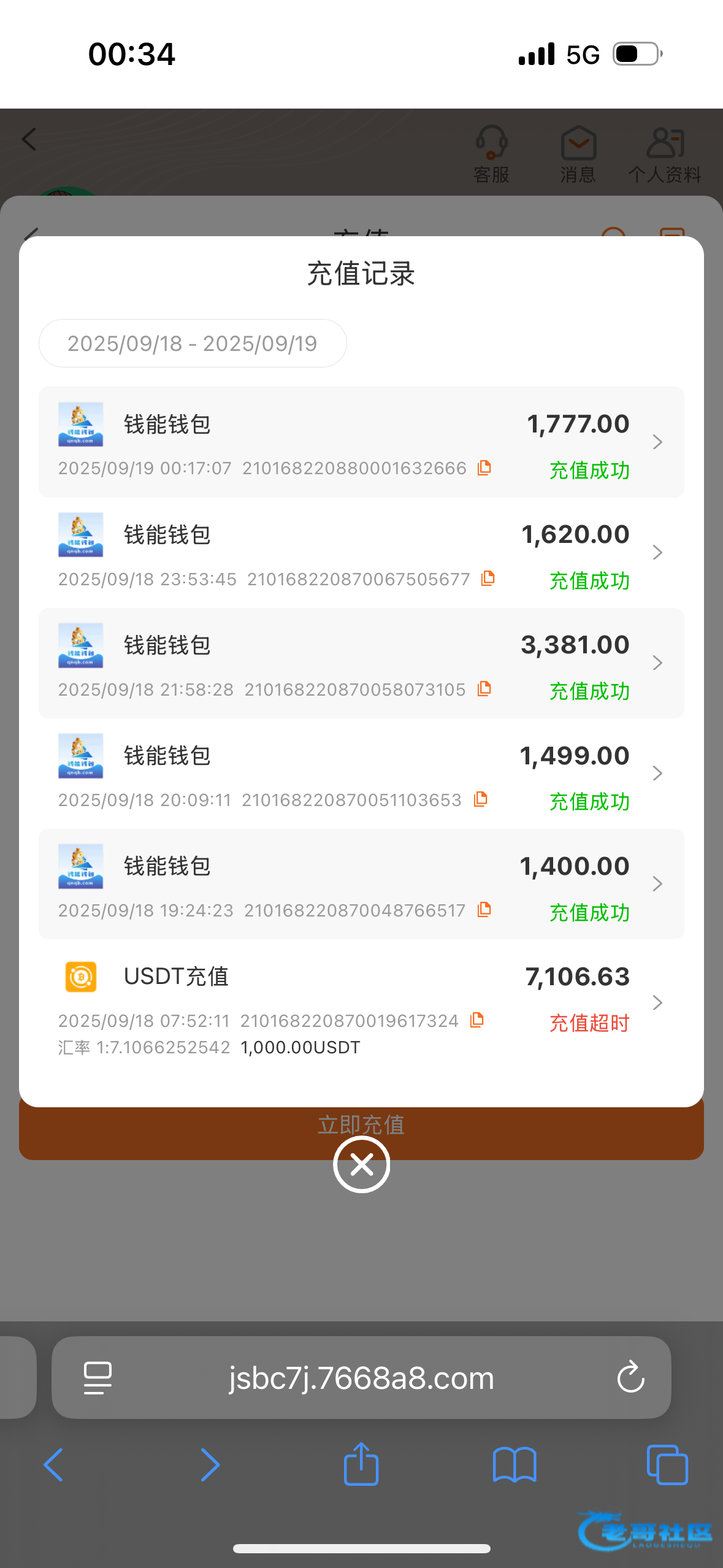Open the 1,400.00 钱能钱包 recharge record
Screen dimensions: 723x1568
click(x=361, y=883)
